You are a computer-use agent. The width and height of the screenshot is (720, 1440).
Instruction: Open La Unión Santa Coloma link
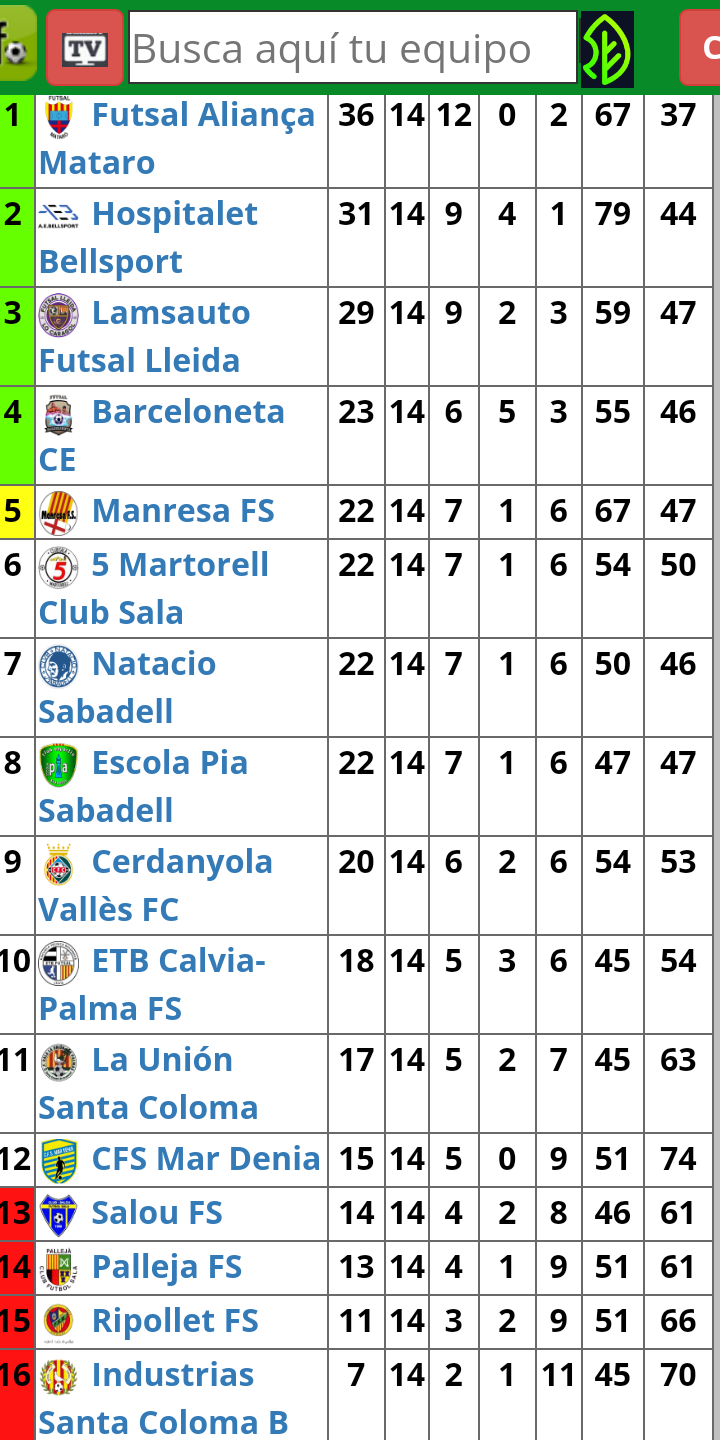(x=162, y=1061)
